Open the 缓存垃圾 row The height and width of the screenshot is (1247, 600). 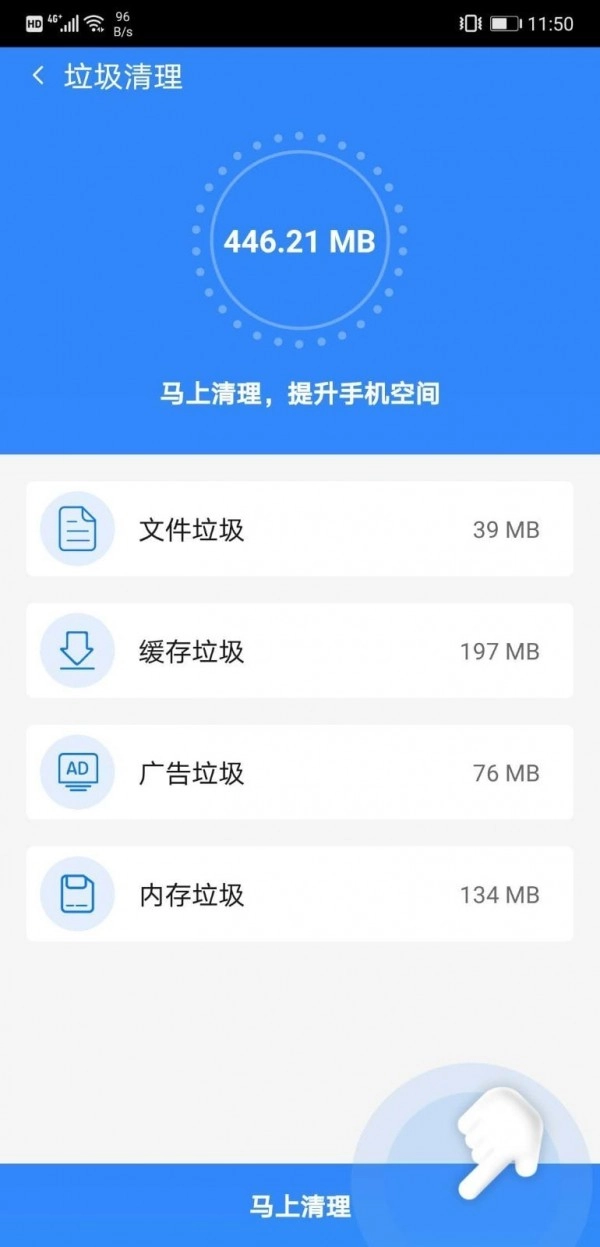click(299, 651)
